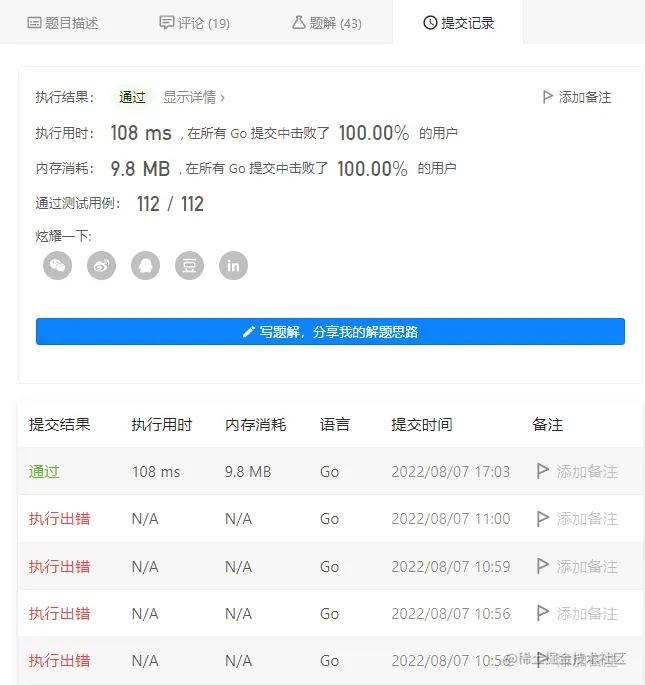Screen dimensions: 645x685
Task: Select the 提交记录 tab
Action: tap(458, 22)
